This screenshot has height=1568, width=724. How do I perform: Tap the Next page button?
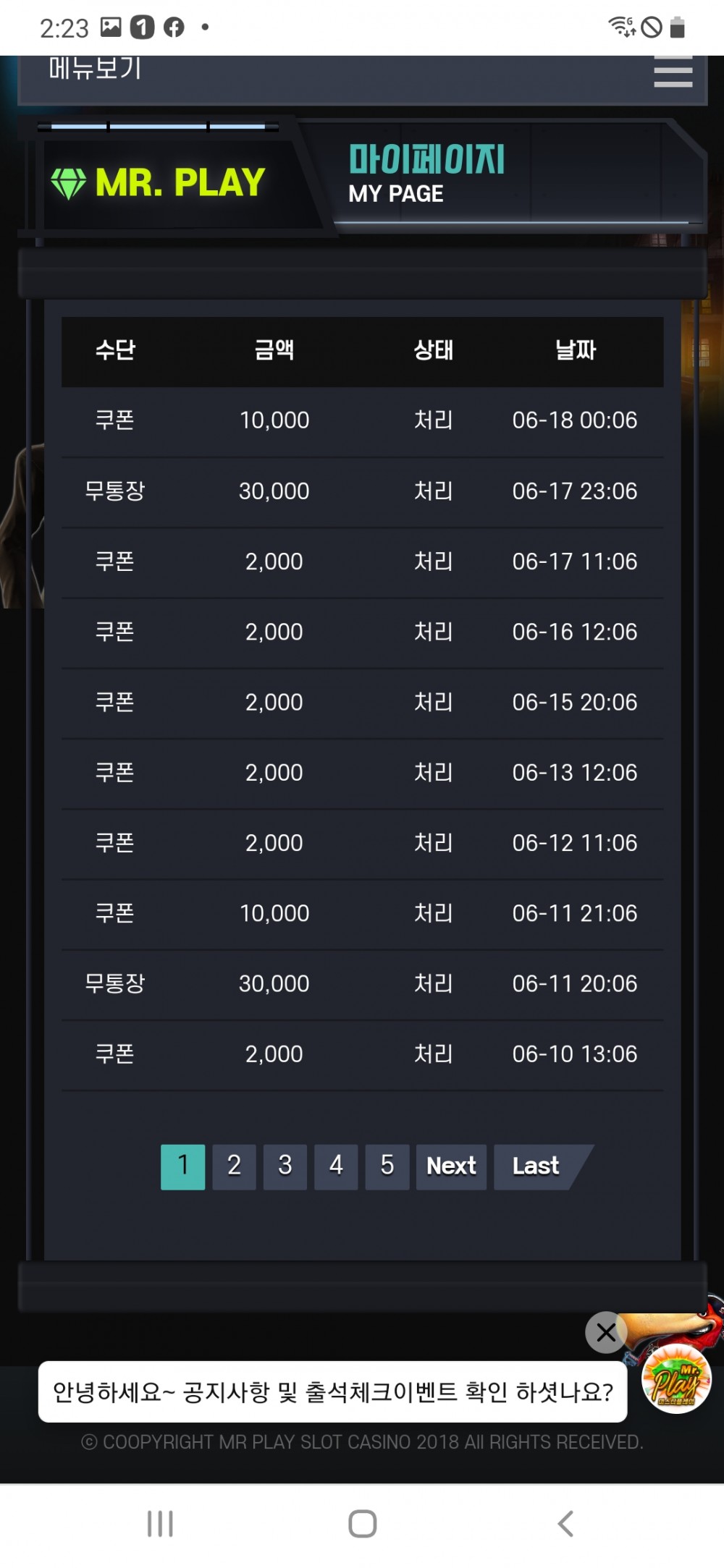click(x=451, y=1166)
